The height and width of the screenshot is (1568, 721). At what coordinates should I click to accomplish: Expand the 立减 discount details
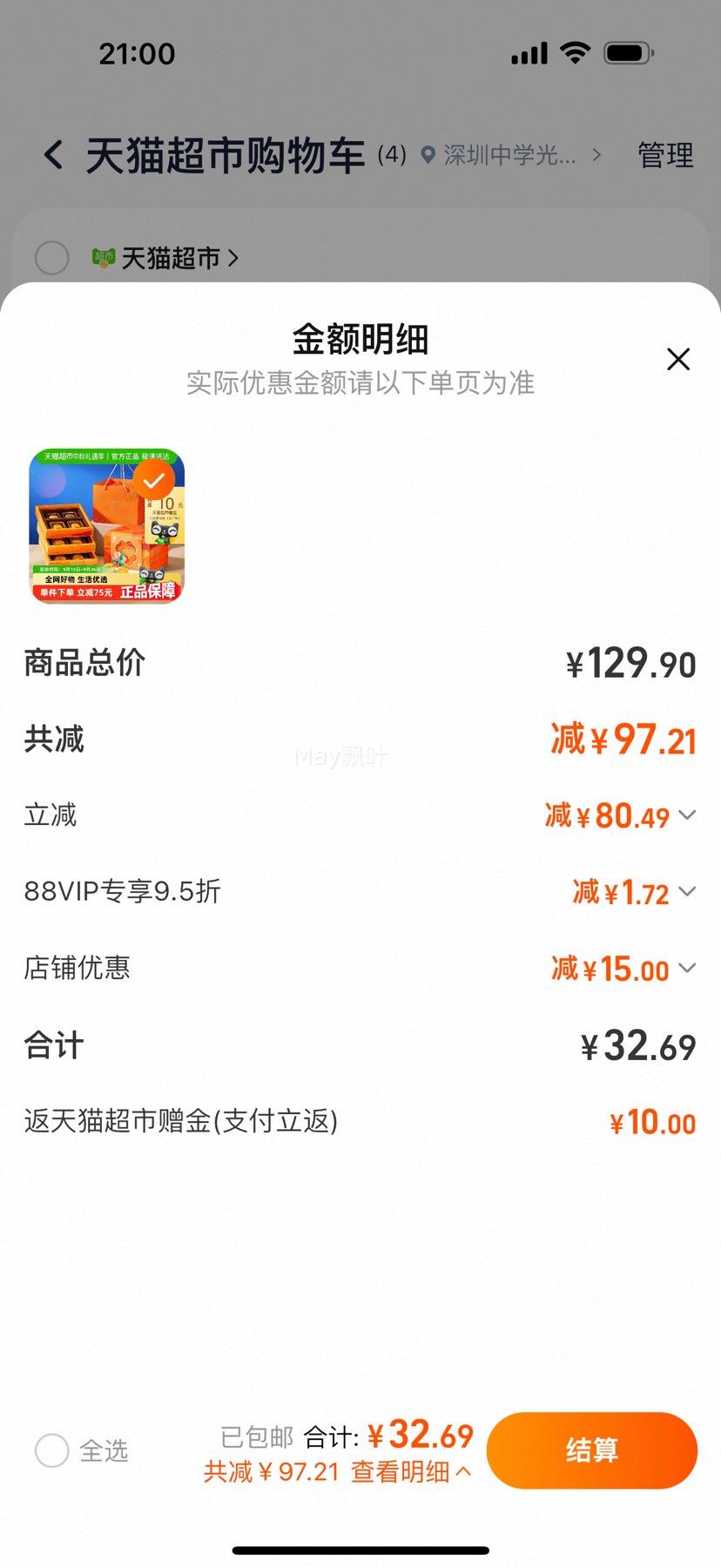click(x=688, y=815)
